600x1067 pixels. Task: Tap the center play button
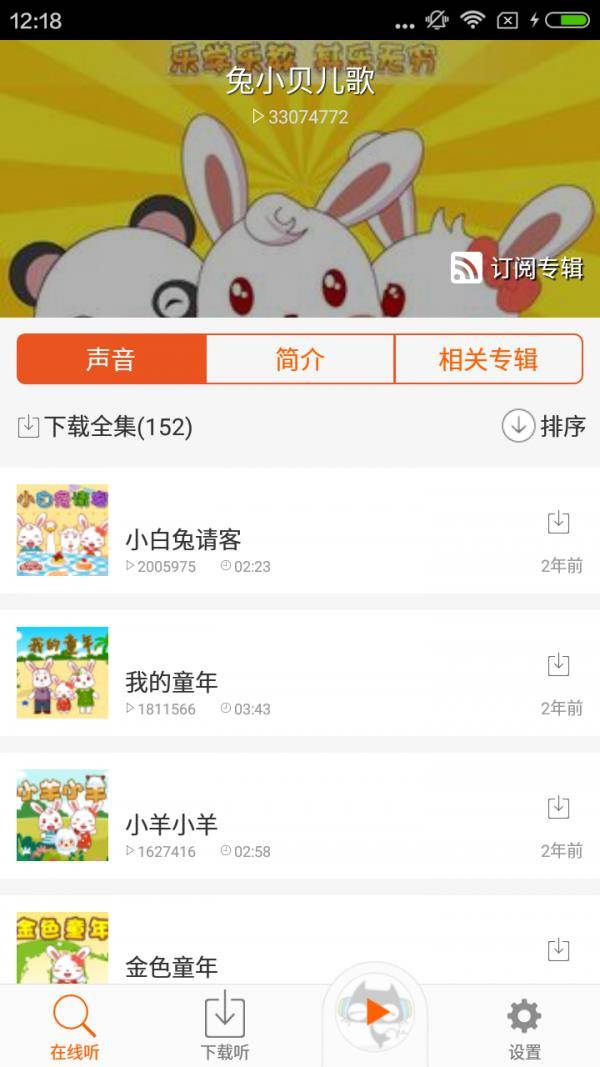coord(375,1013)
